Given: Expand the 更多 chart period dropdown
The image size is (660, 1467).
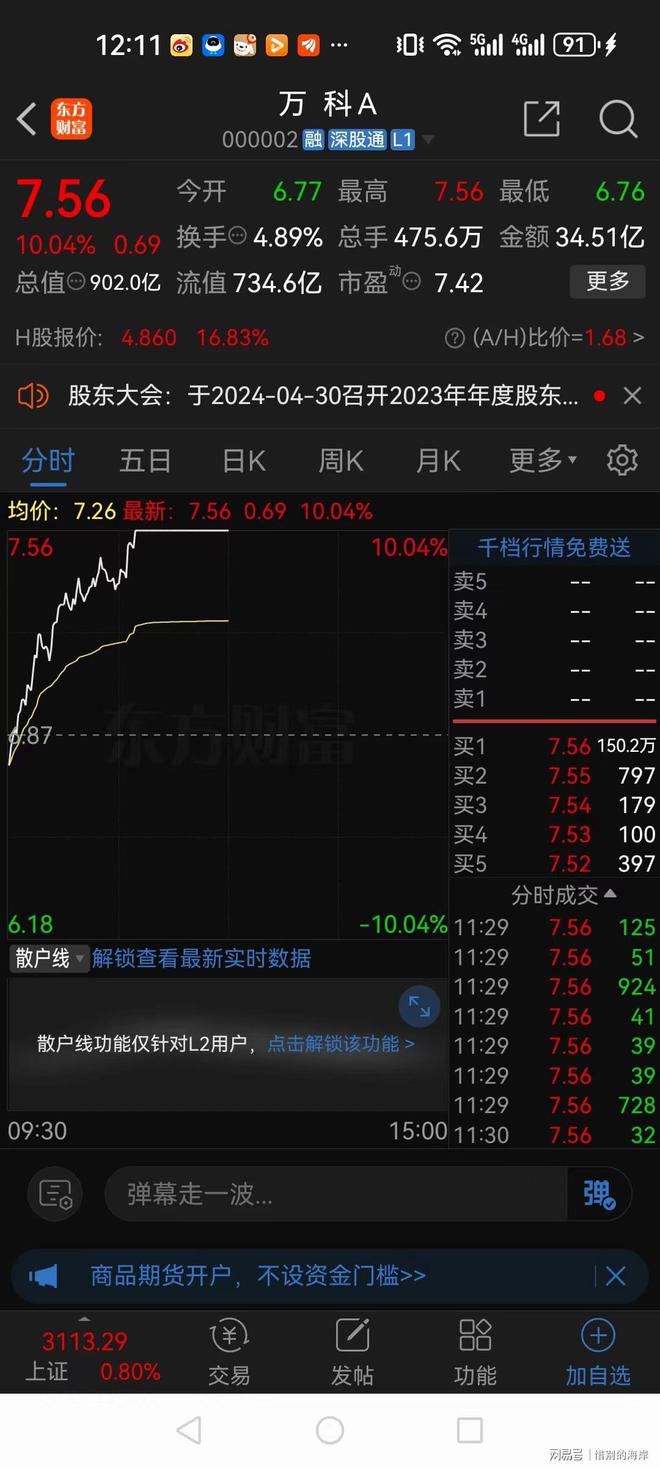Looking at the screenshot, I should point(543,461).
